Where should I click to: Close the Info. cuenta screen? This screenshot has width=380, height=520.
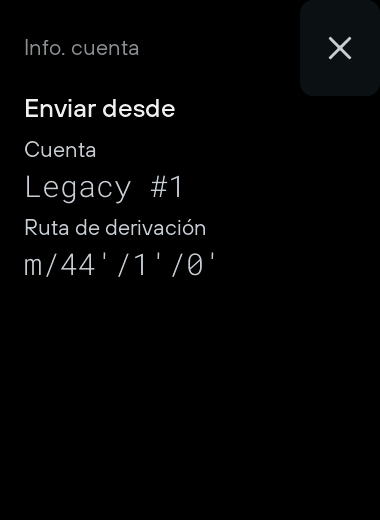[x=340, y=48]
